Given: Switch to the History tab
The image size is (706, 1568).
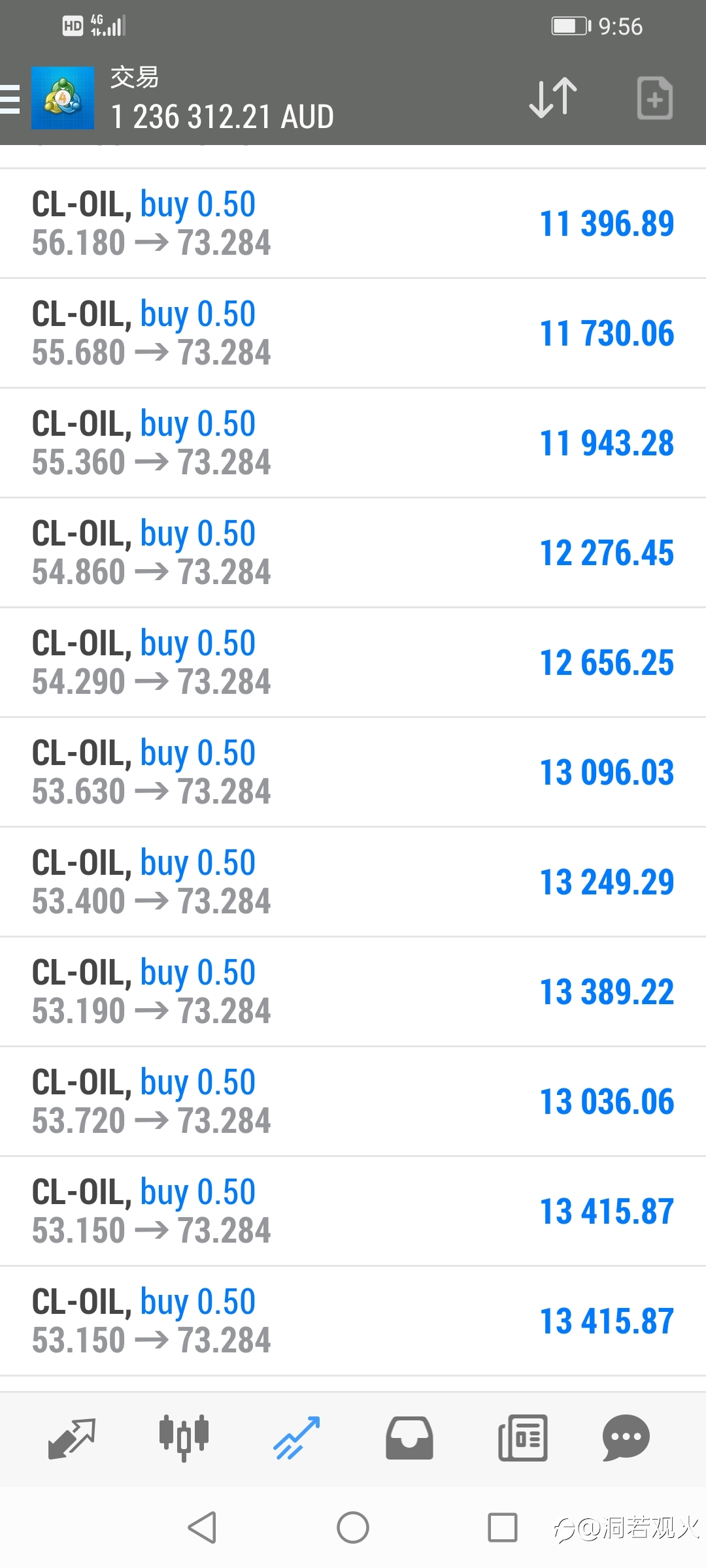Looking at the screenshot, I should (409, 1439).
